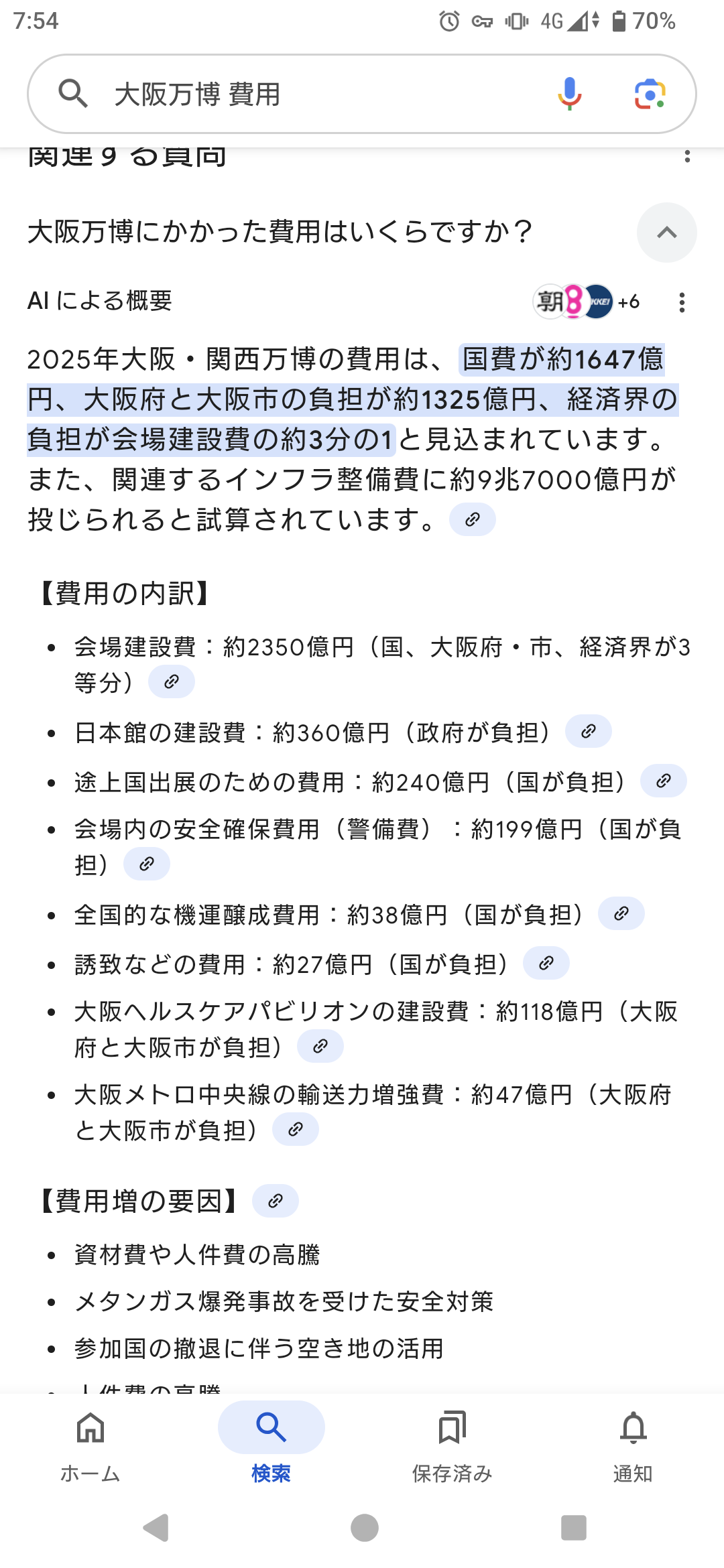Viewport: 724px width, 1568px height.
Task: Open source link for 全国的な機運醸成費用
Action: point(621,914)
